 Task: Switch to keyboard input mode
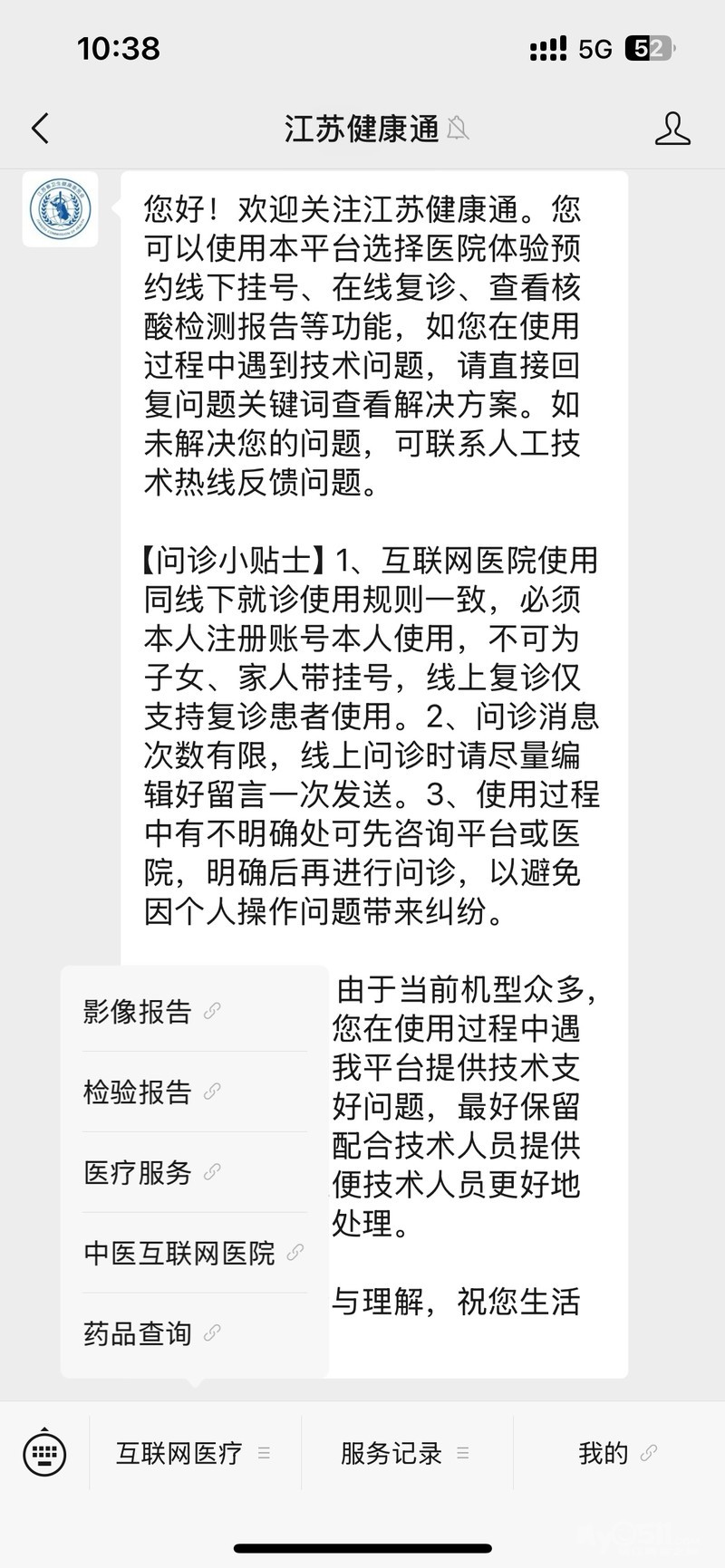point(44,1453)
